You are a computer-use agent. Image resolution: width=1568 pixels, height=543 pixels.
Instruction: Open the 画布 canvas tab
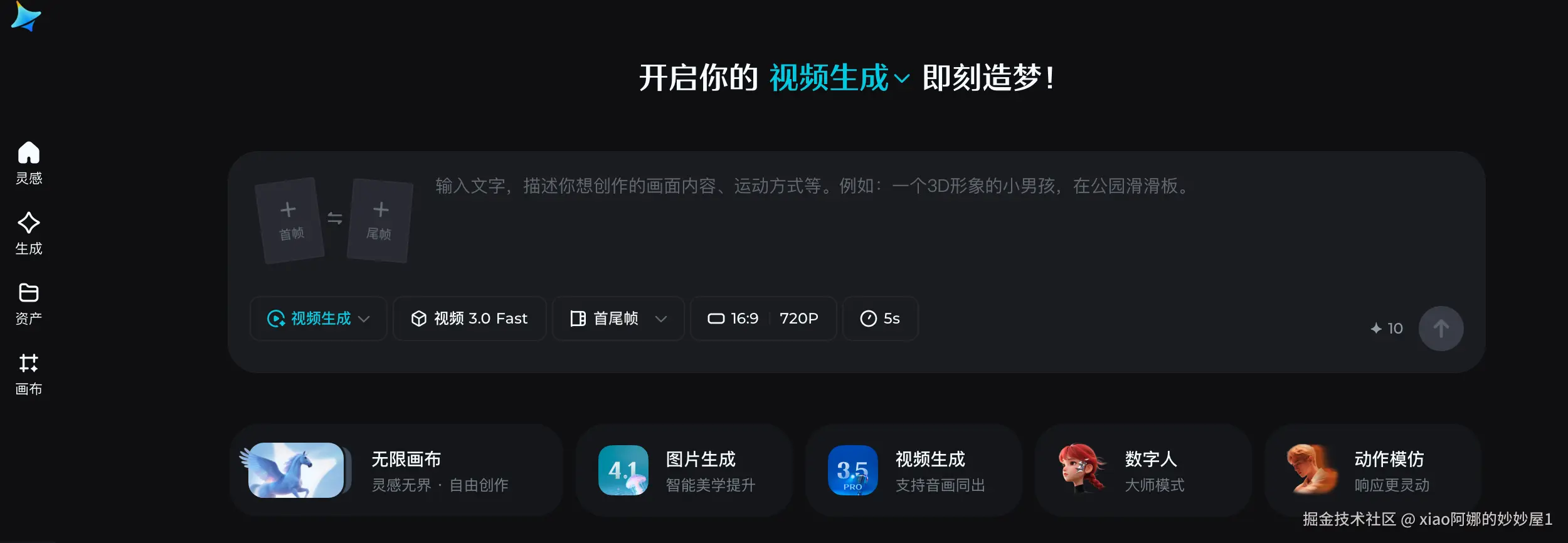click(x=29, y=373)
